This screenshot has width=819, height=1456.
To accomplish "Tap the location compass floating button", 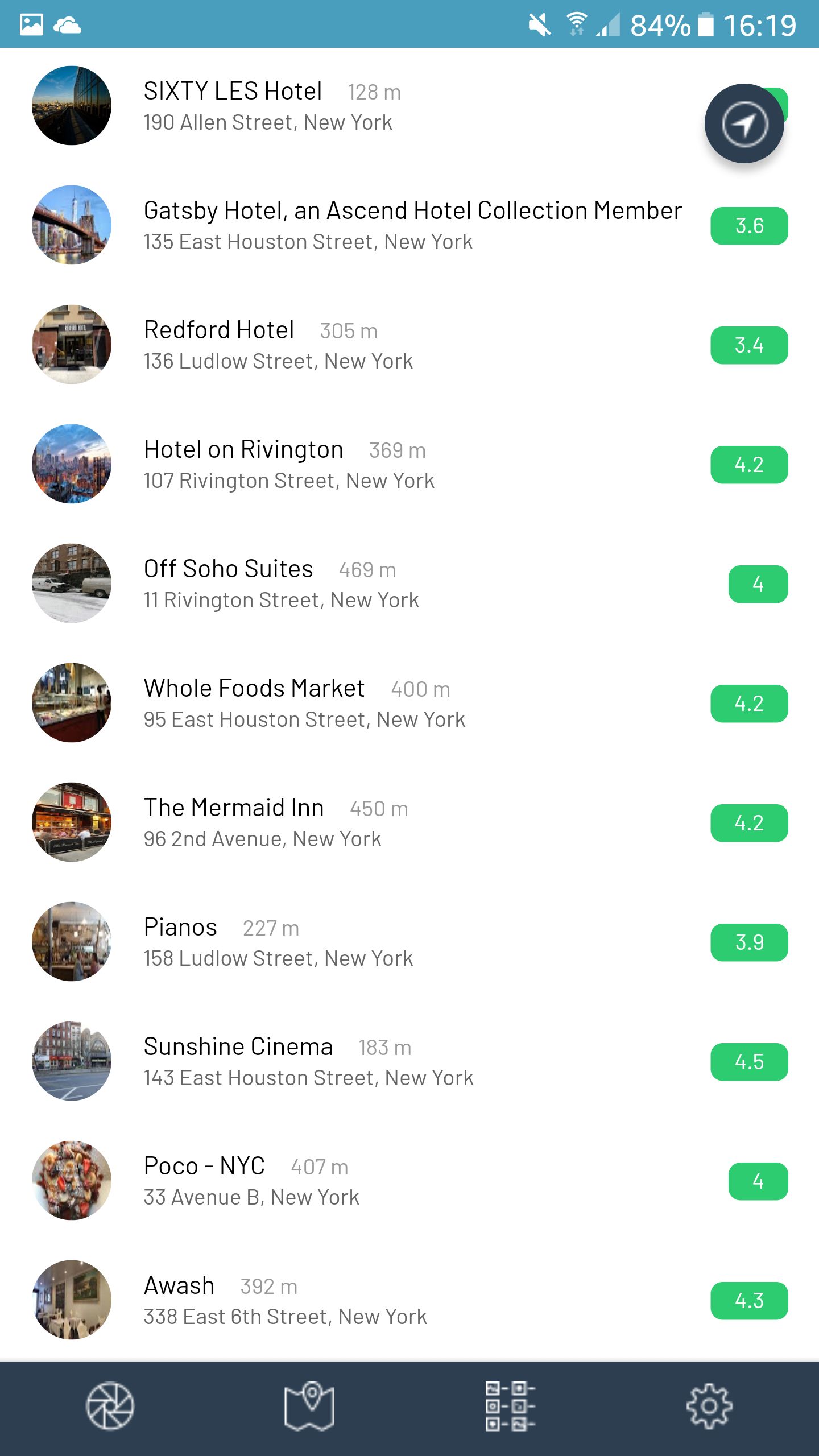I will (x=744, y=123).
